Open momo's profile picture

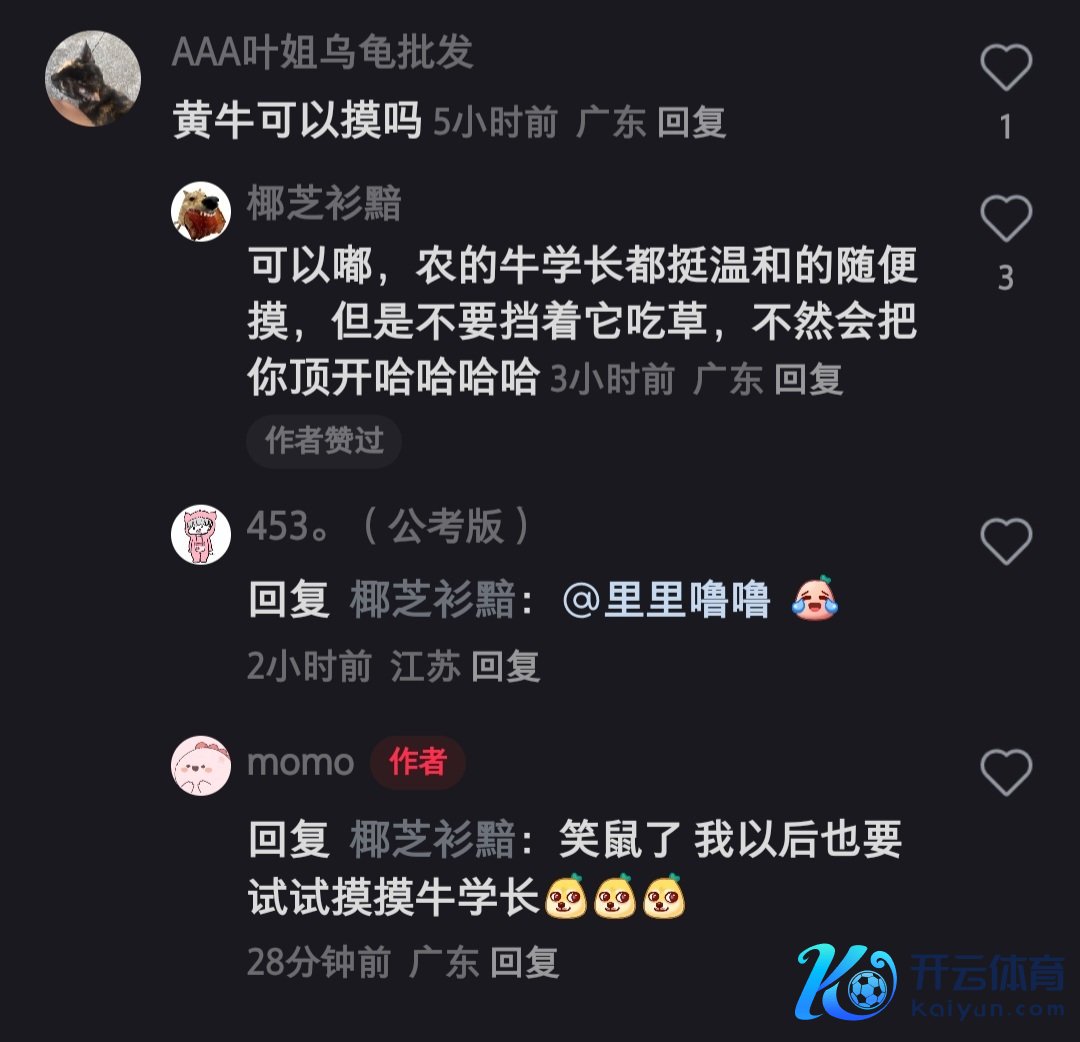[x=201, y=766]
